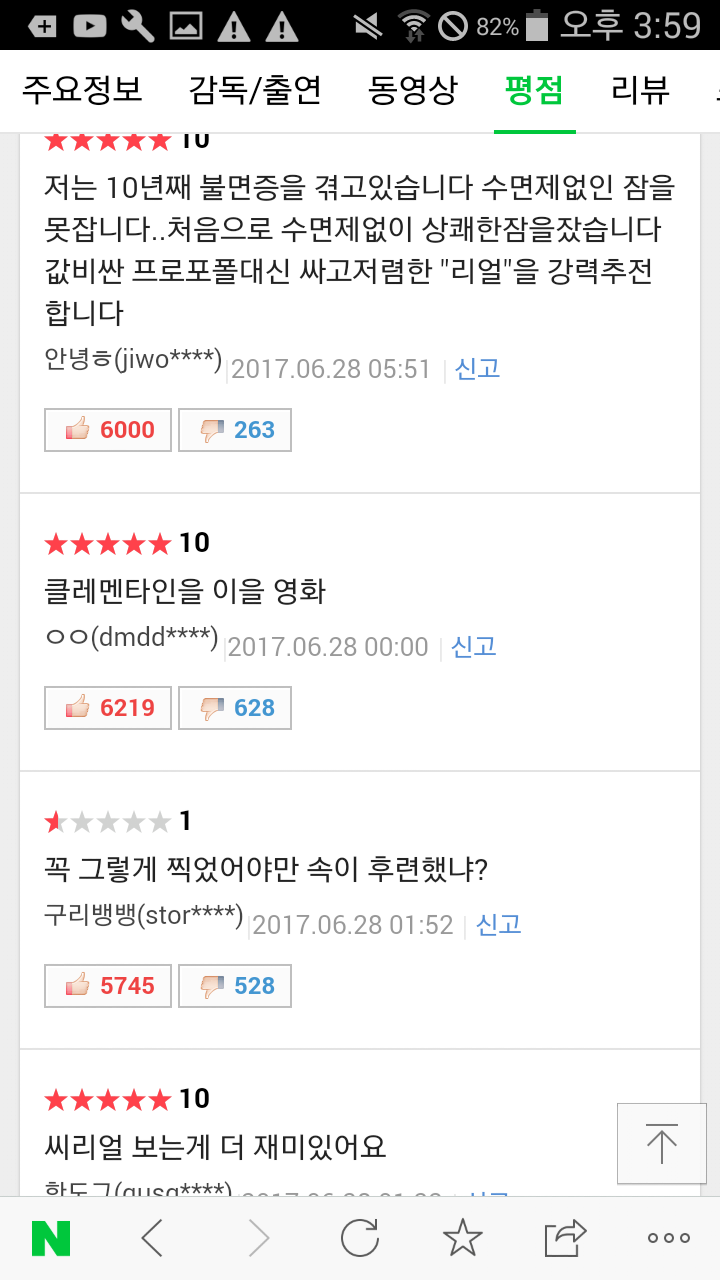Jump back to top of page

pos(661,1143)
